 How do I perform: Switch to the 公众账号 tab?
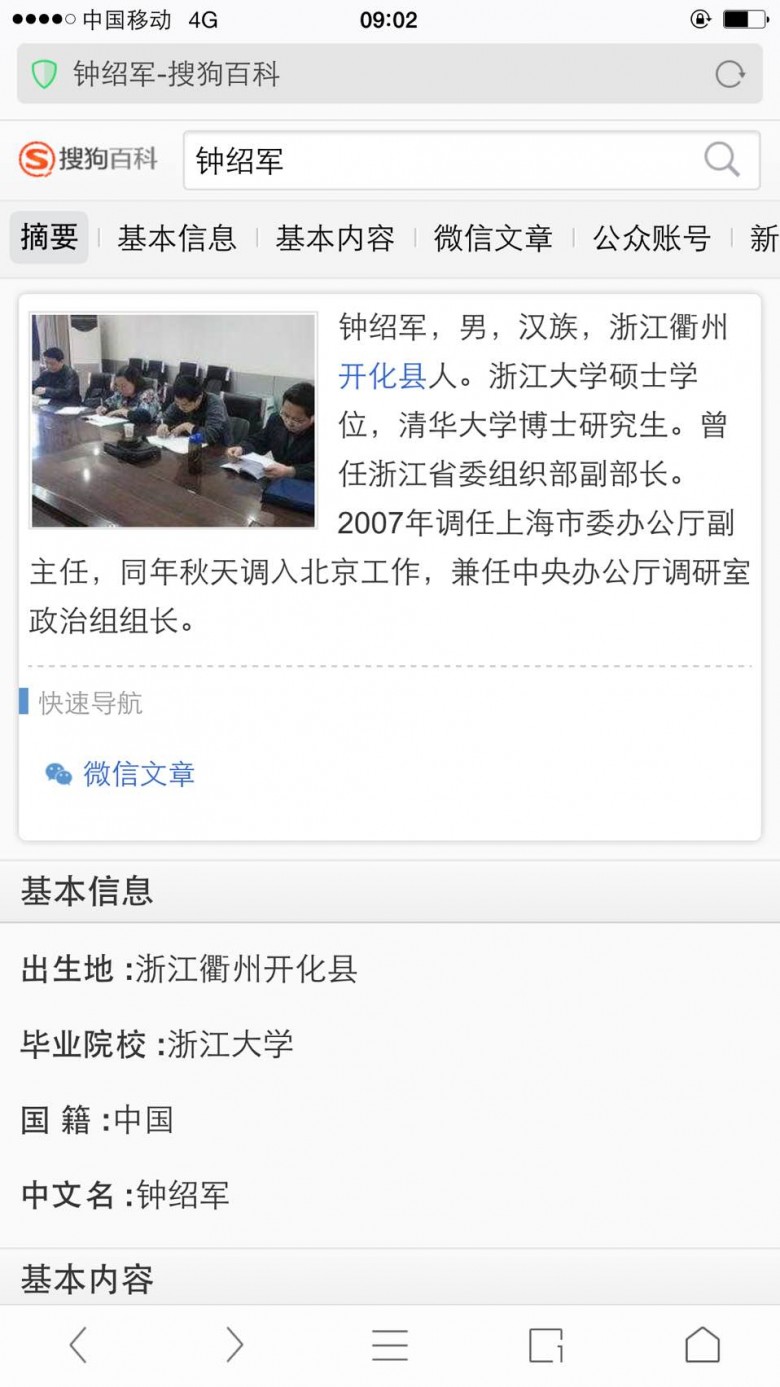[x=651, y=238]
